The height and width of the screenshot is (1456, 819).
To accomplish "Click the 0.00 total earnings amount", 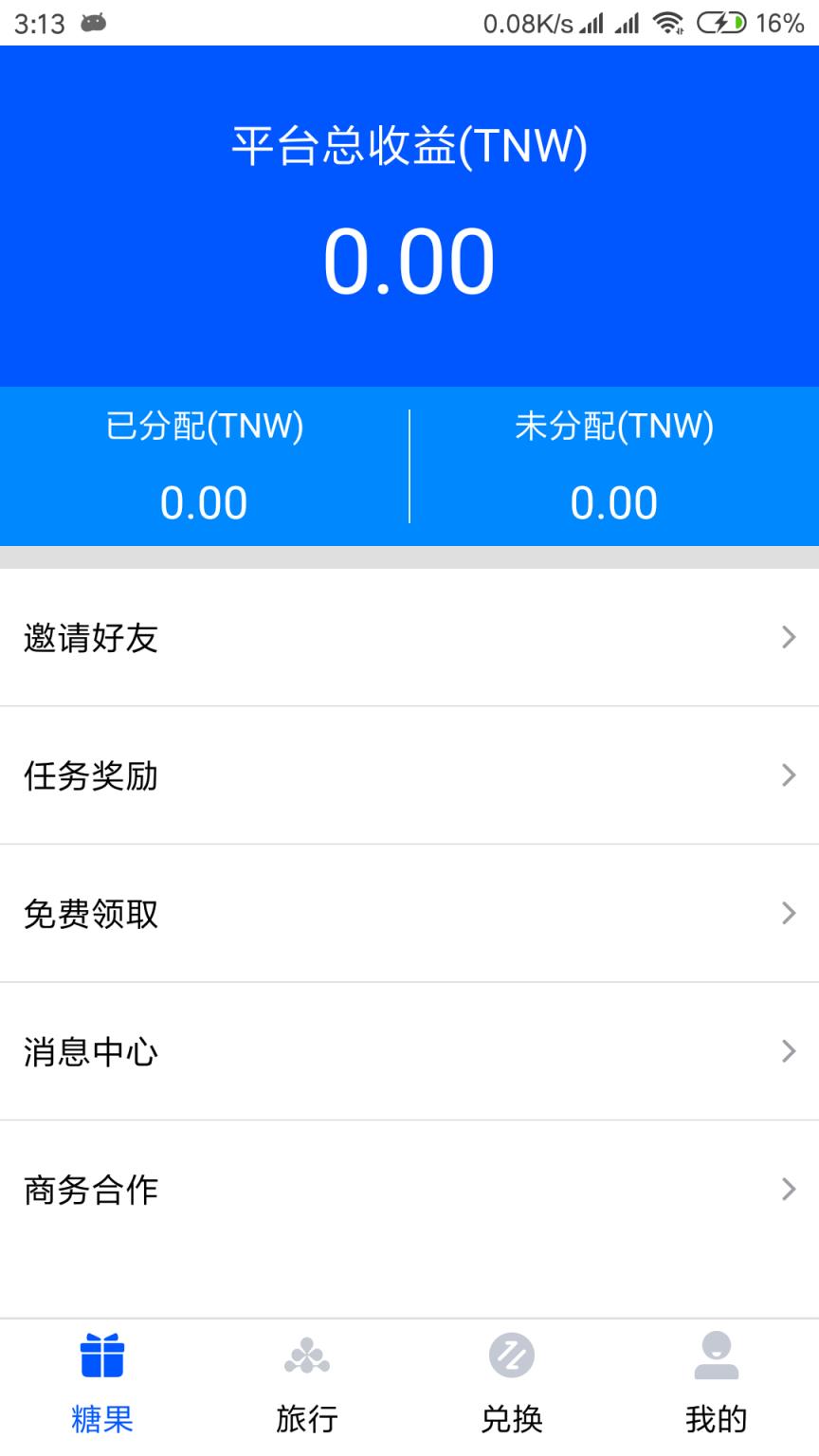I will (409, 256).
